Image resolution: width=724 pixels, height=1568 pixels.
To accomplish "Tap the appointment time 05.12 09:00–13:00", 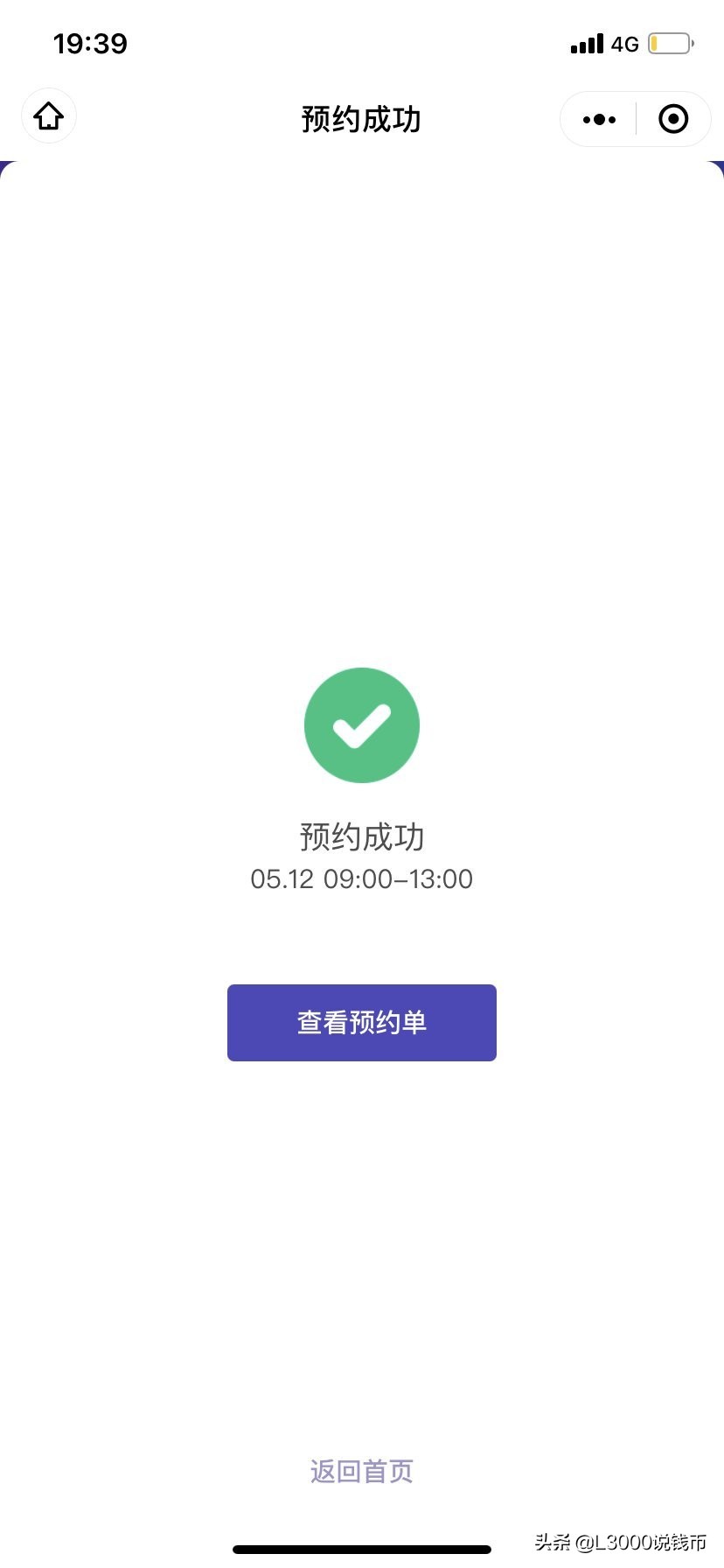I will point(361,878).
